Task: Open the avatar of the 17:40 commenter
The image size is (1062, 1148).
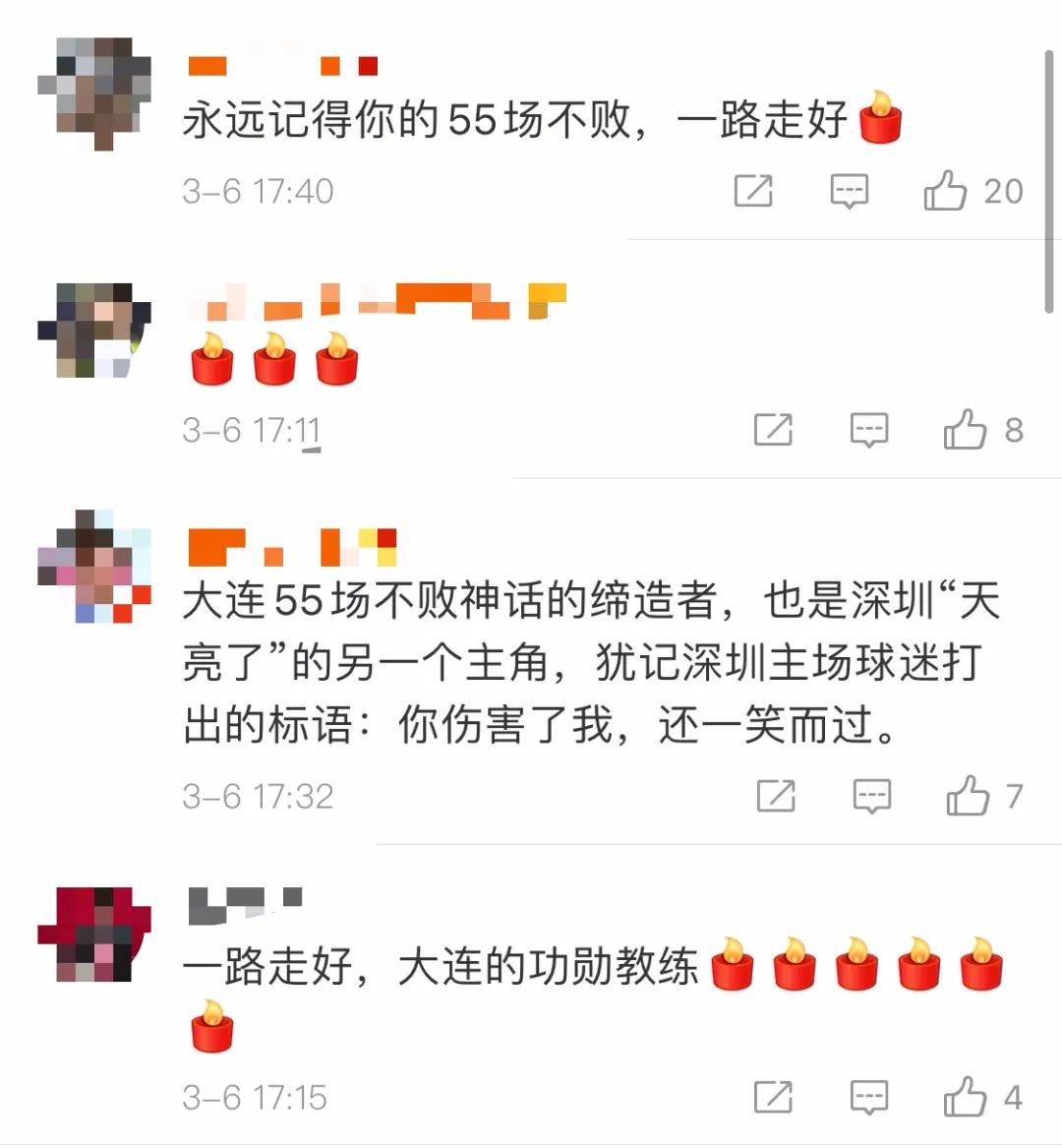Action: pos(94,93)
